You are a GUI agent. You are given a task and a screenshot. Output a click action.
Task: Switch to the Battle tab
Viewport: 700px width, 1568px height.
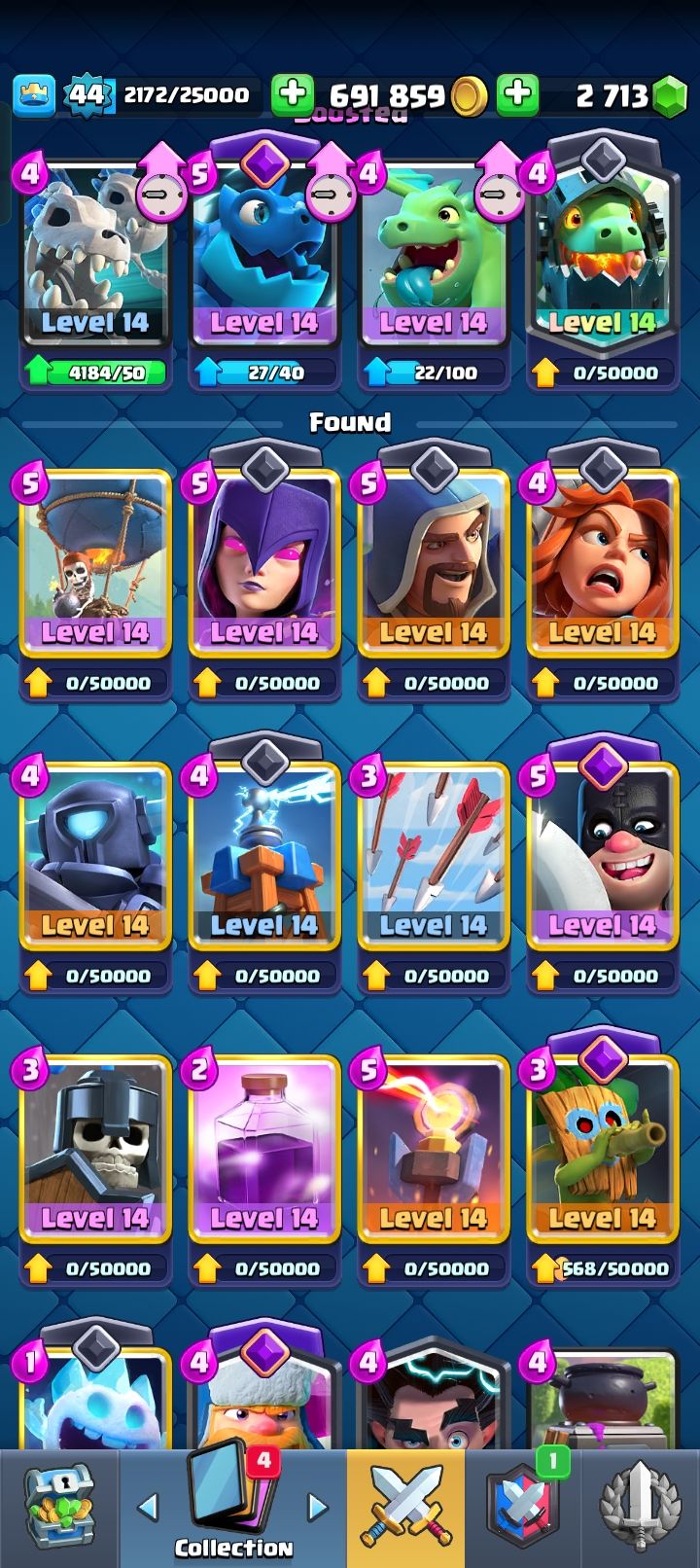(405, 1508)
